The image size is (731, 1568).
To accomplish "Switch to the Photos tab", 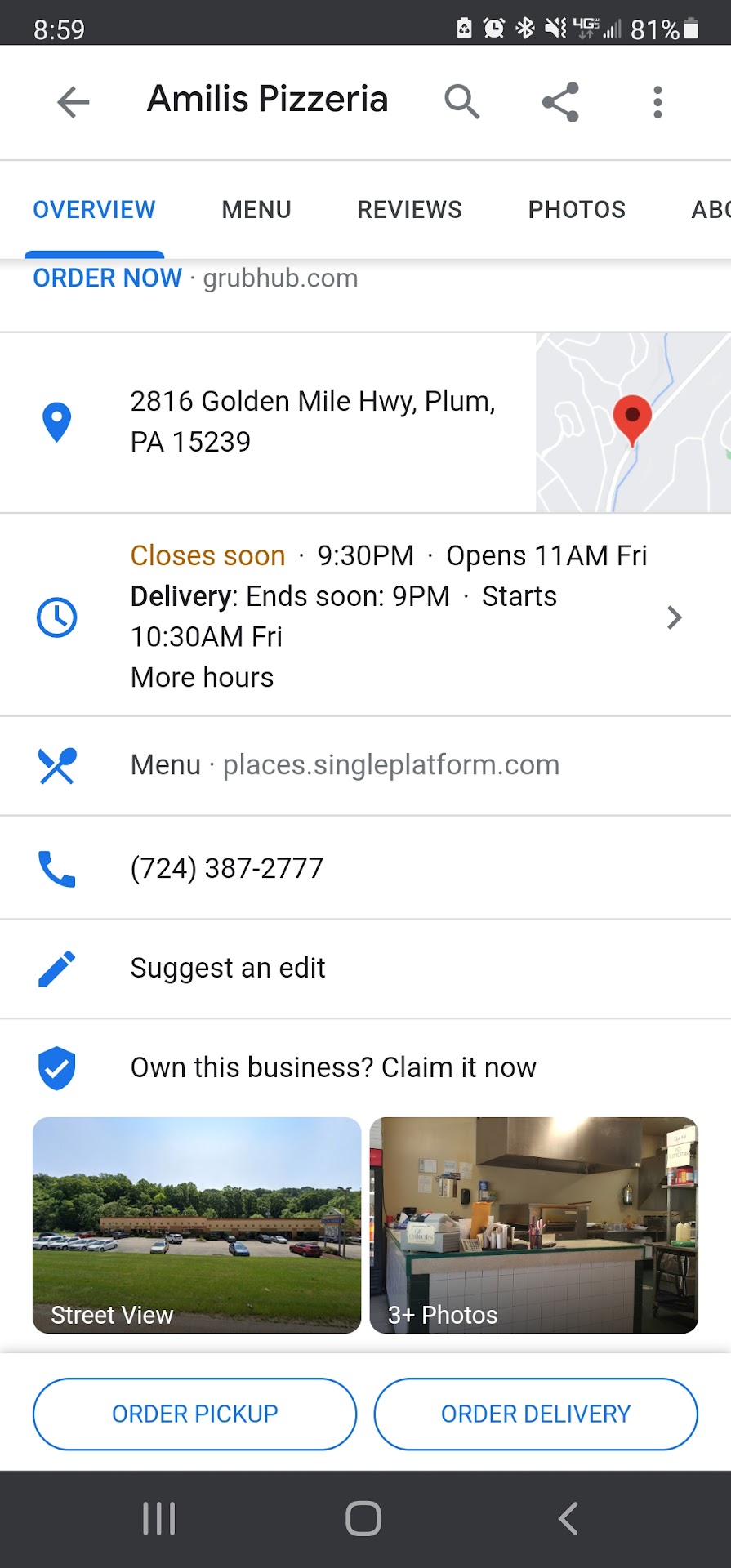I will [577, 210].
